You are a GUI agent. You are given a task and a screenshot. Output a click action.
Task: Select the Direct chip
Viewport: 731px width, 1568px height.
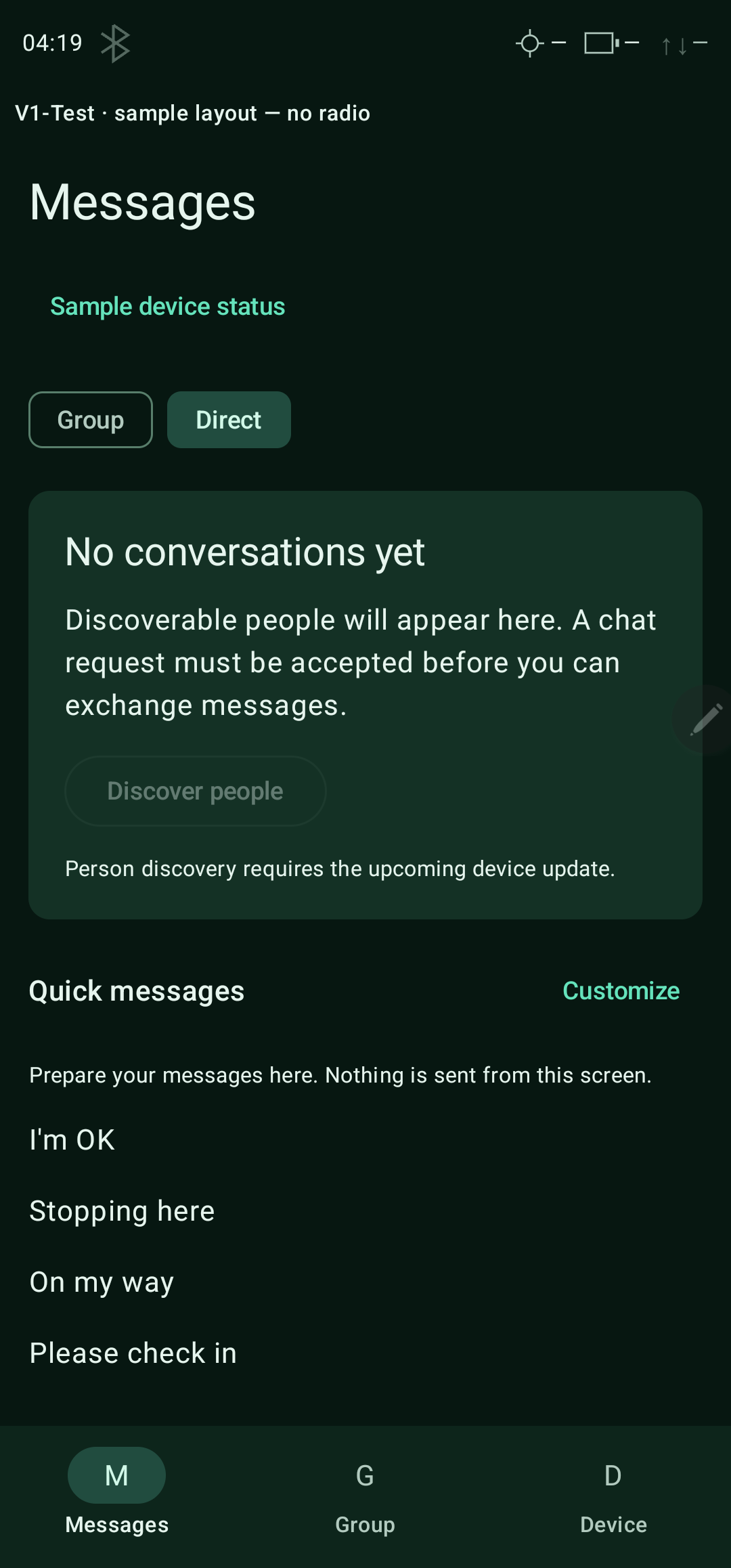click(229, 420)
